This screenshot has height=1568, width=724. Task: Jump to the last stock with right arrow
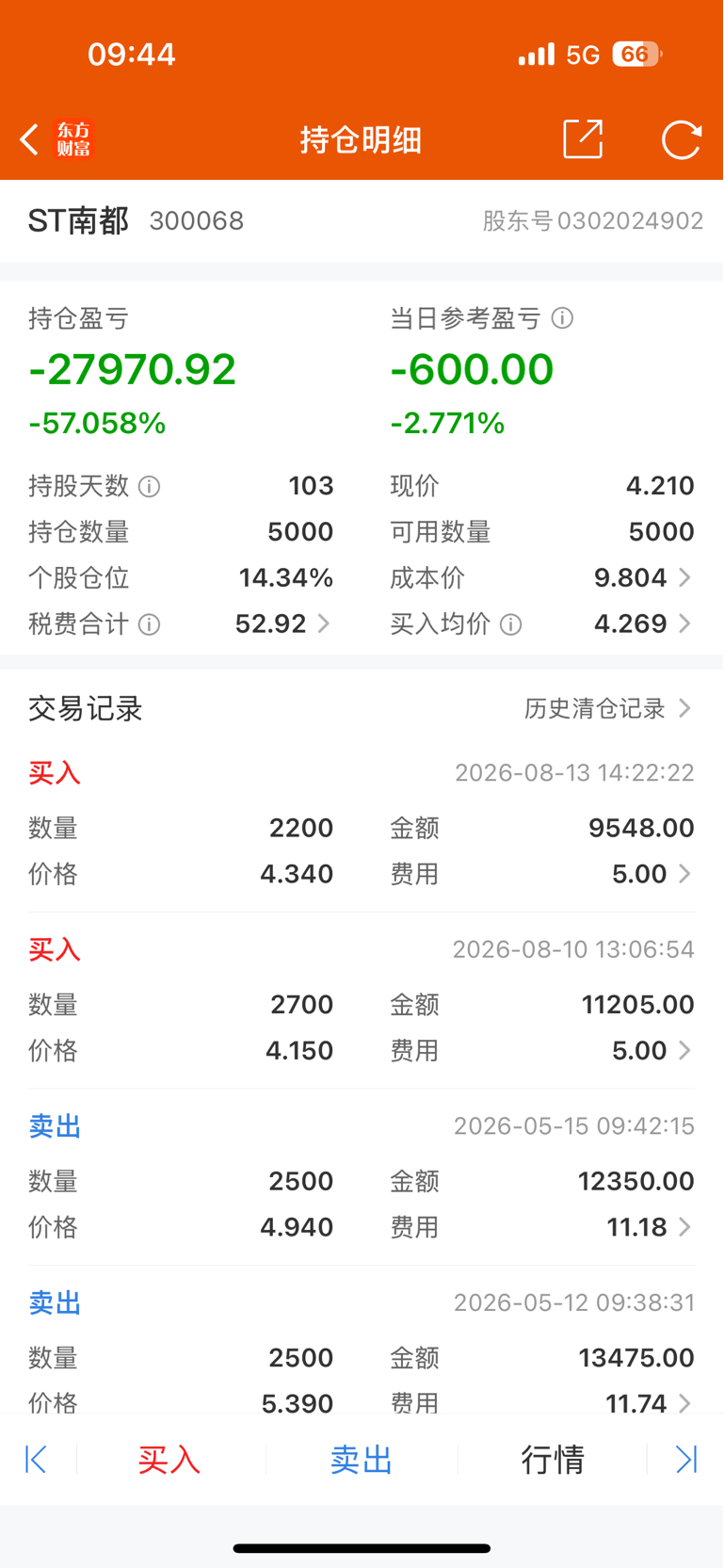point(686,1460)
